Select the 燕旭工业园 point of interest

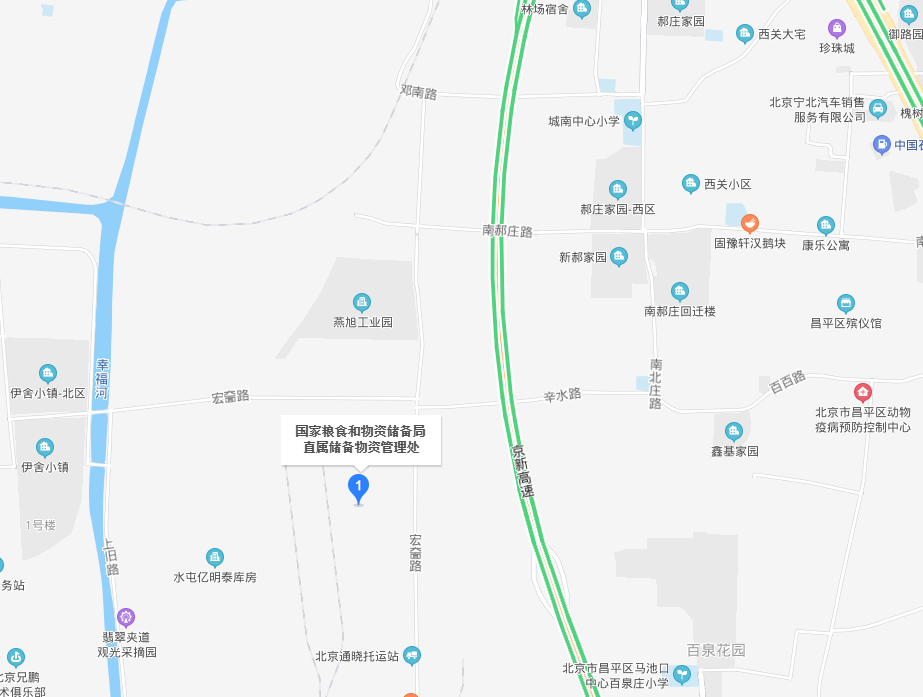(362, 302)
